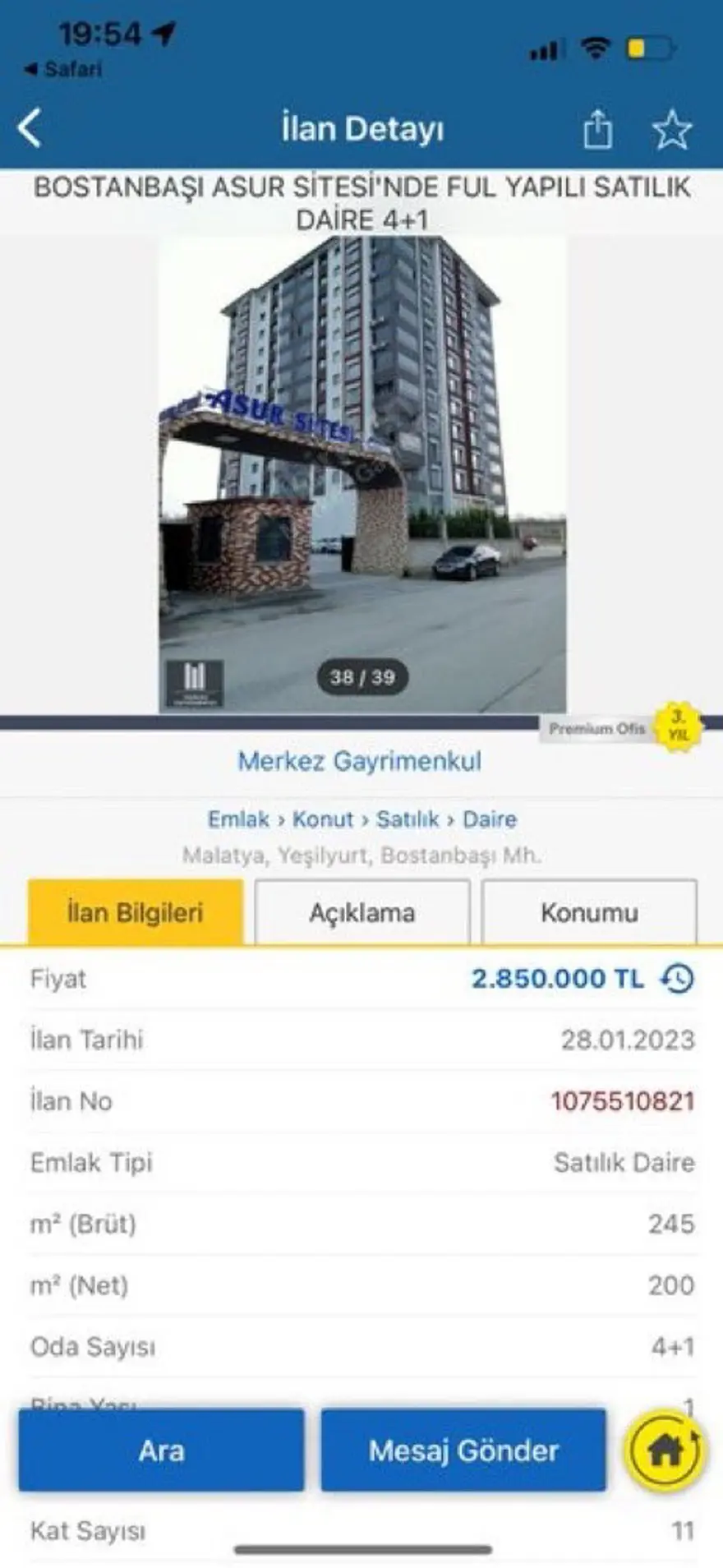The image size is (723, 1568).
Task: Open the Asur Sitesi listing photo
Action: point(361,473)
